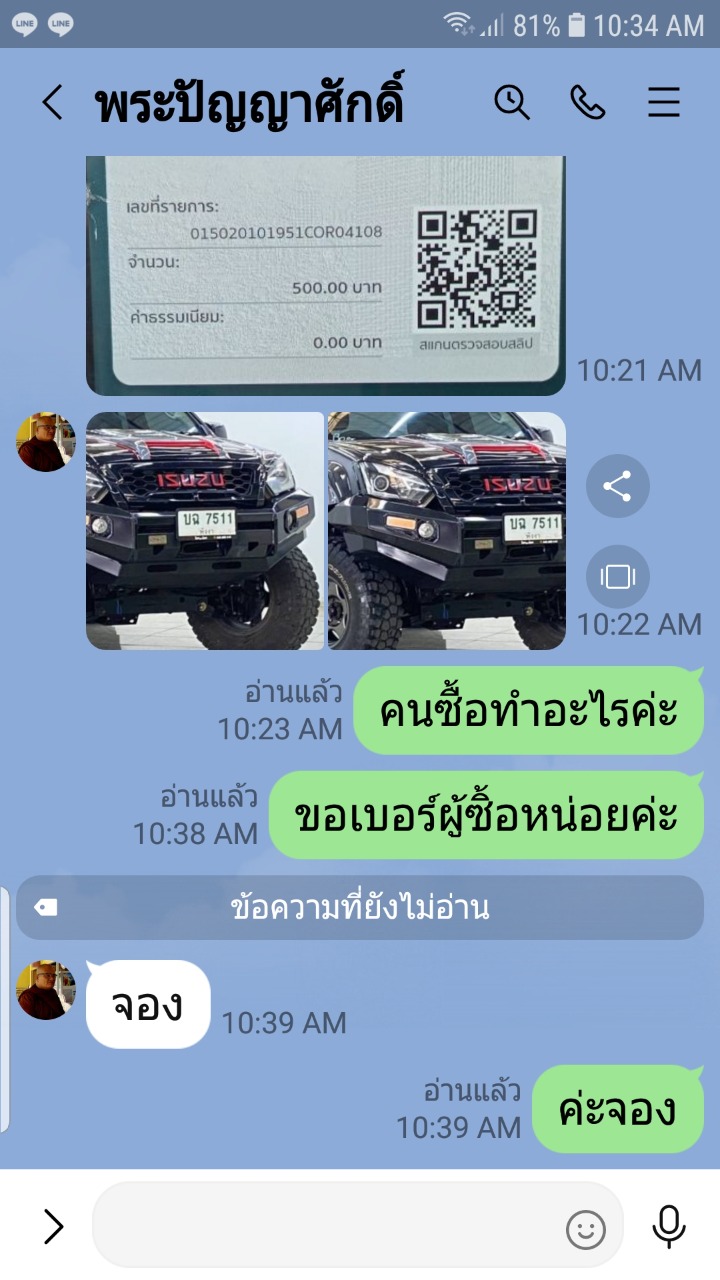Go back from the chat
The height and width of the screenshot is (1280, 720).
(53, 103)
